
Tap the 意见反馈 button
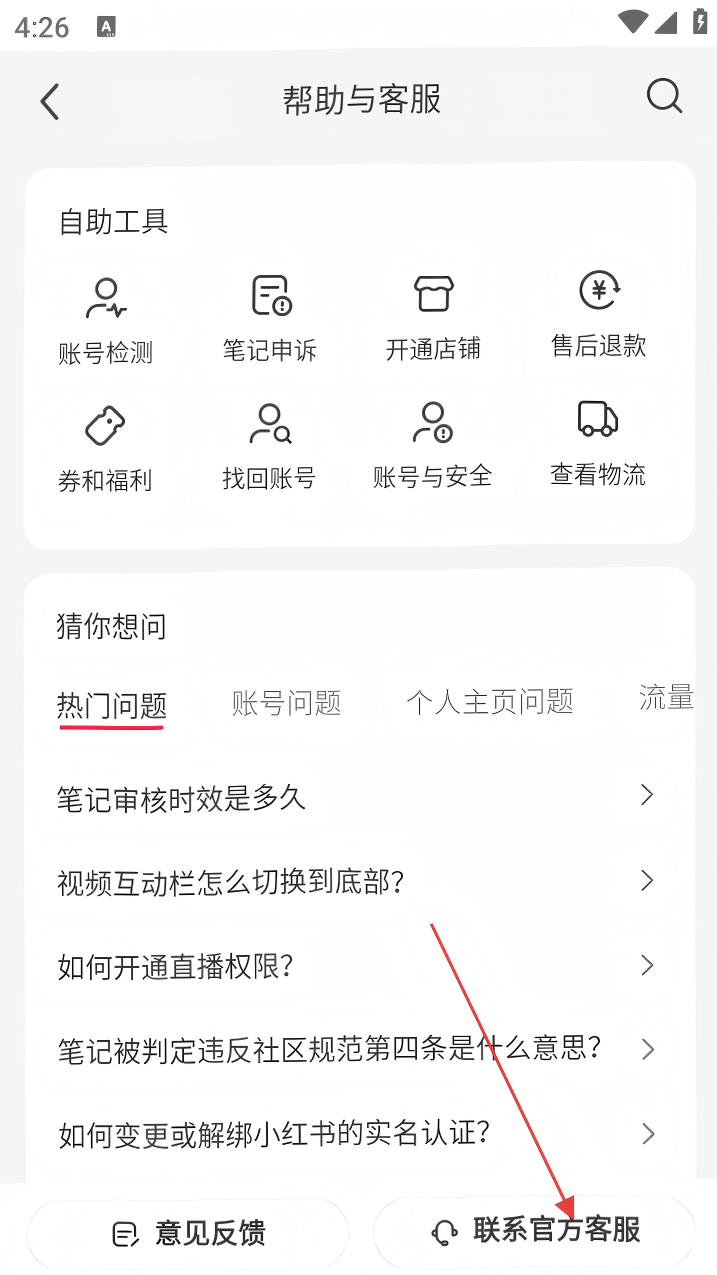tap(188, 1234)
